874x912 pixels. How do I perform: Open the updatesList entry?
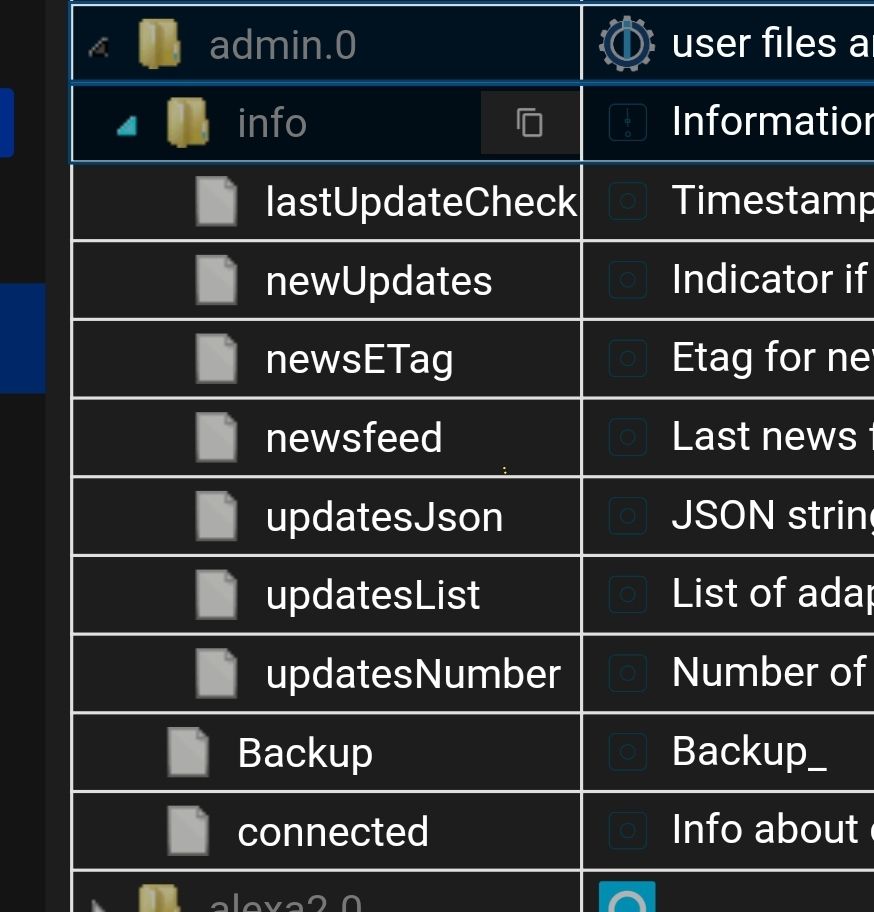coord(372,595)
